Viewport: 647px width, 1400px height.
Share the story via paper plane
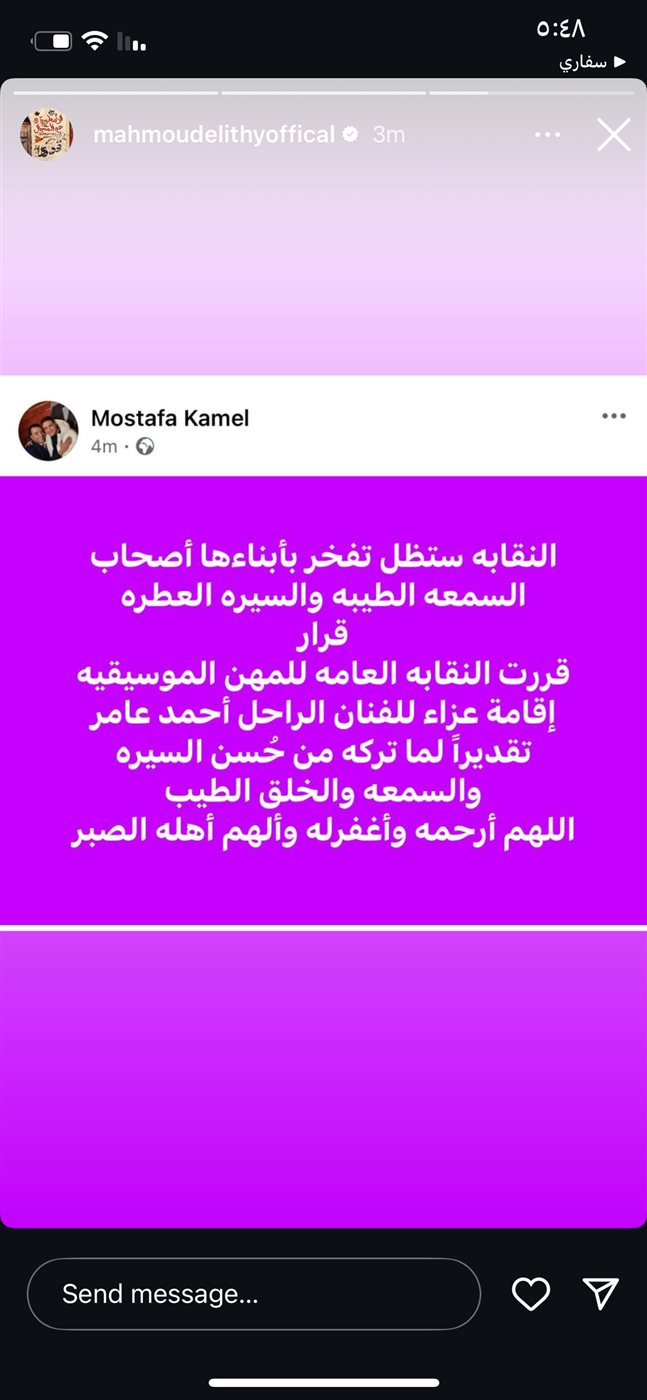(600, 1294)
